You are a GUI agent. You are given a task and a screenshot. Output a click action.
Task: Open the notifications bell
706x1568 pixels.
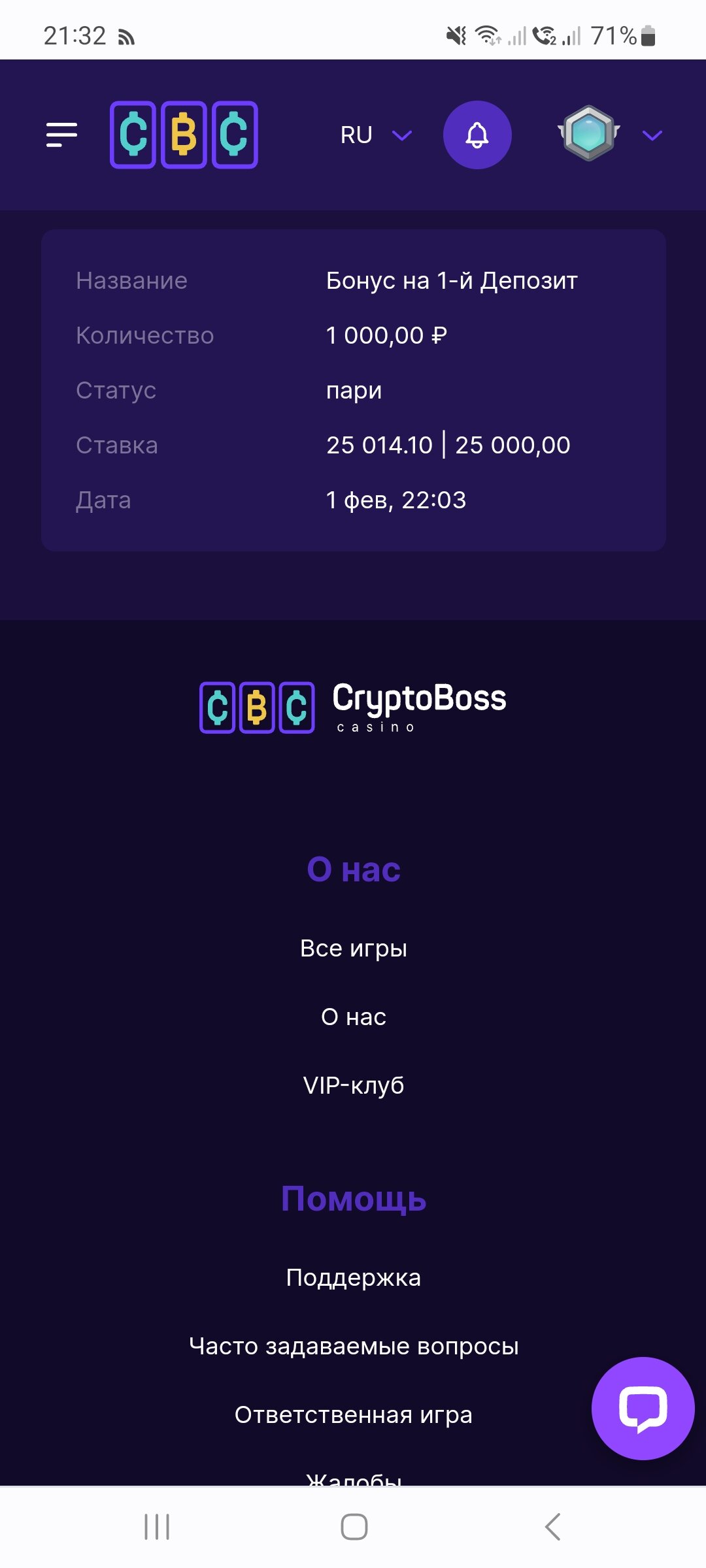click(x=477, y=135)
